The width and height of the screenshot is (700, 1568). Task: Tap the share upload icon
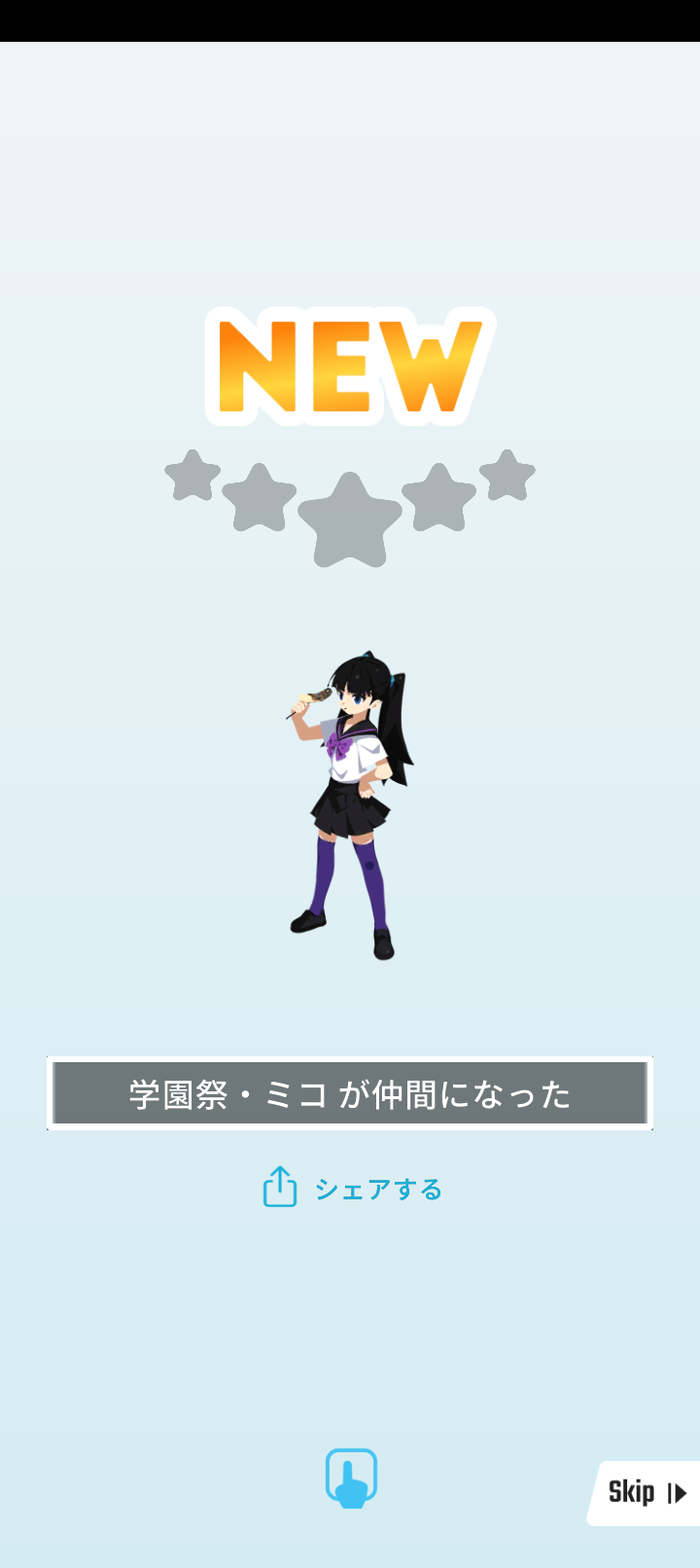(278, 1187)
